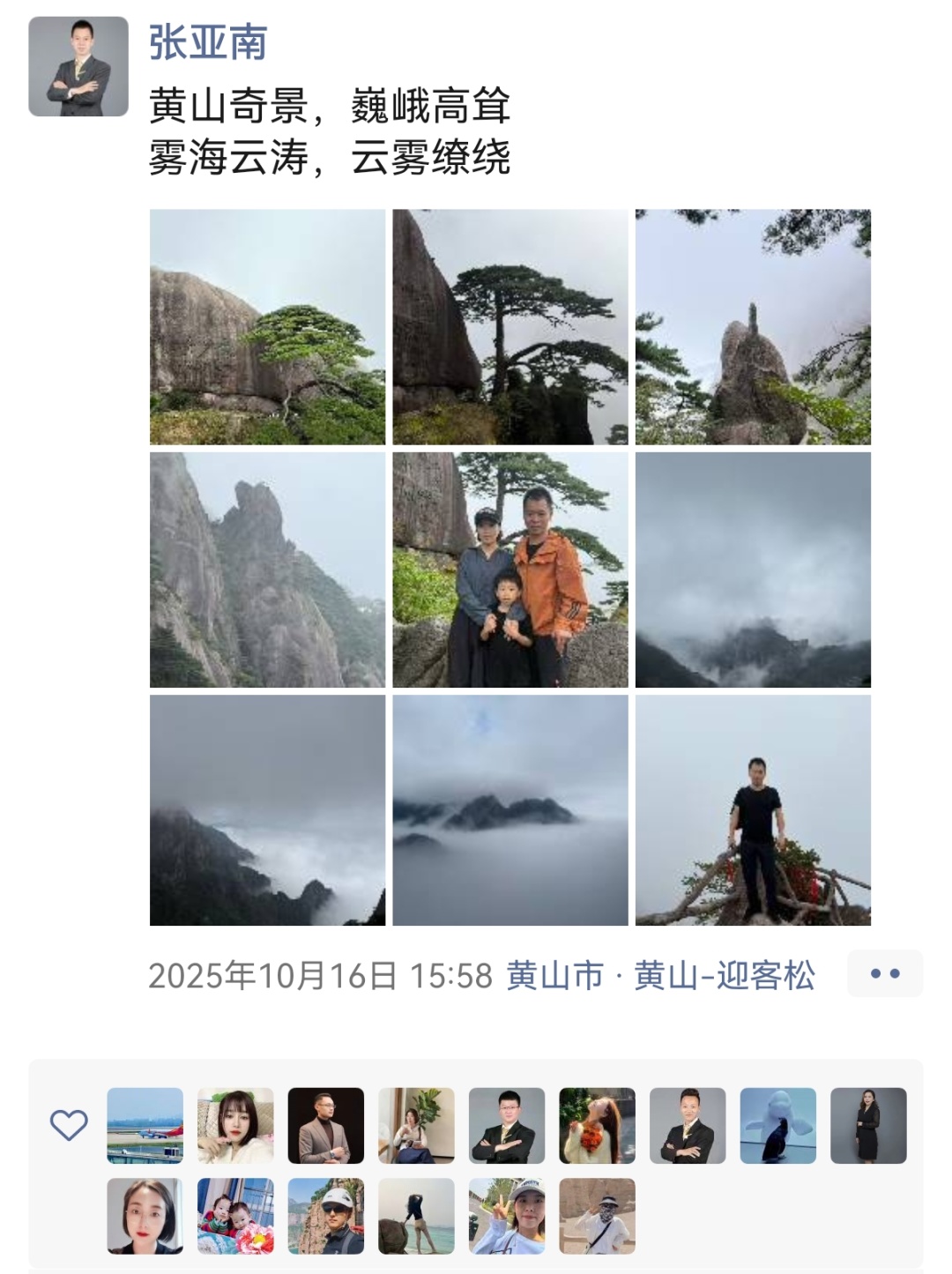The height and width of the screenshot is (1274, 952).
Task: View the photo of the three people posing
Action: tap(510, 570)
